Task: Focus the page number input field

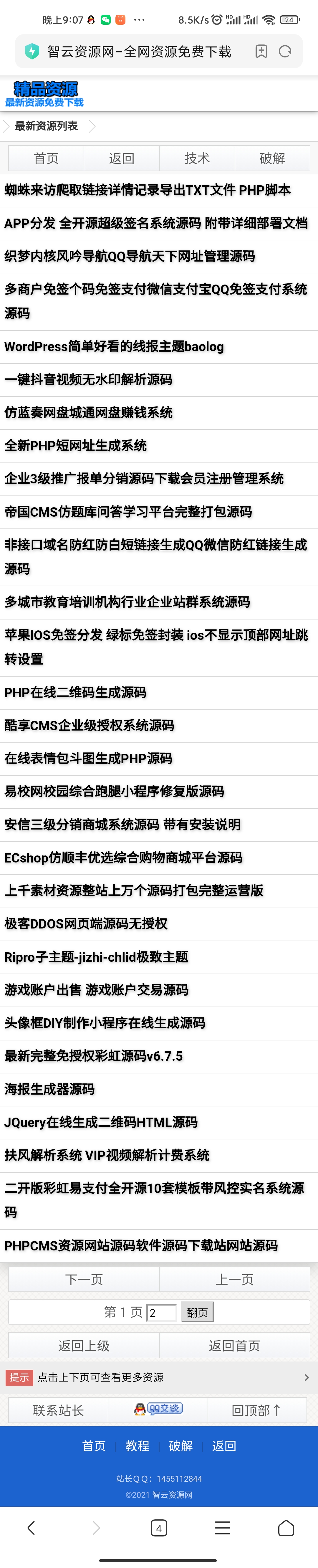Action: (161, 1313)
